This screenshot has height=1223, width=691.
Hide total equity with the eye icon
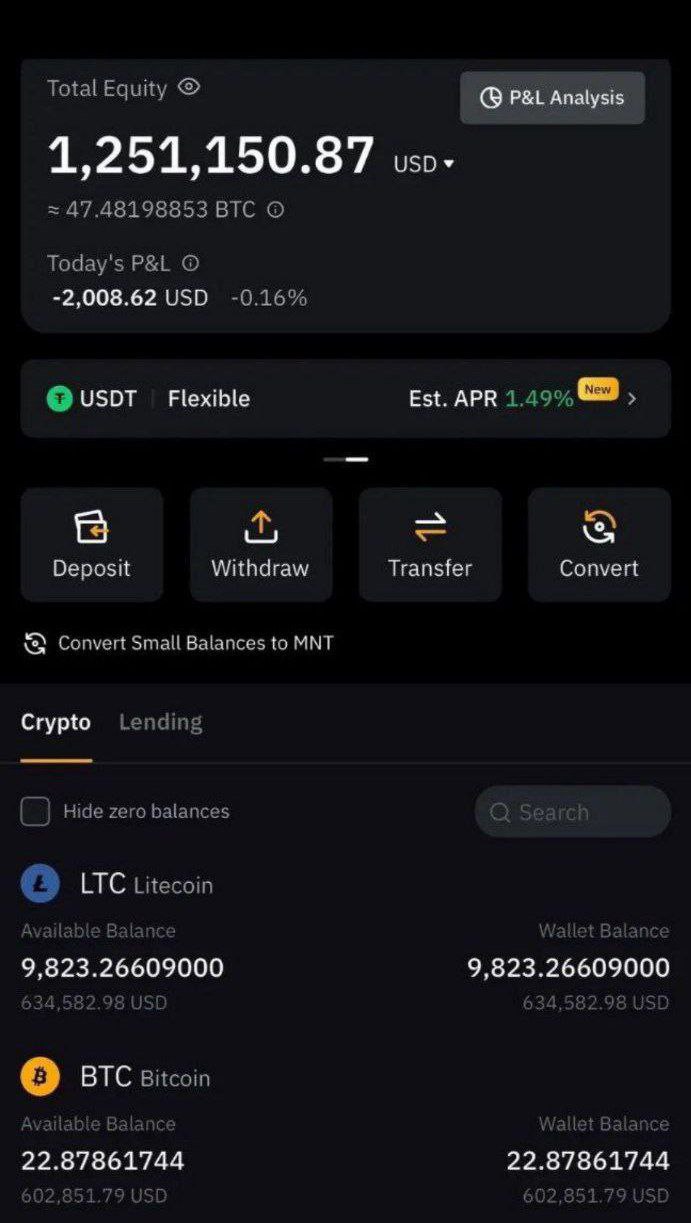point(189,87)
